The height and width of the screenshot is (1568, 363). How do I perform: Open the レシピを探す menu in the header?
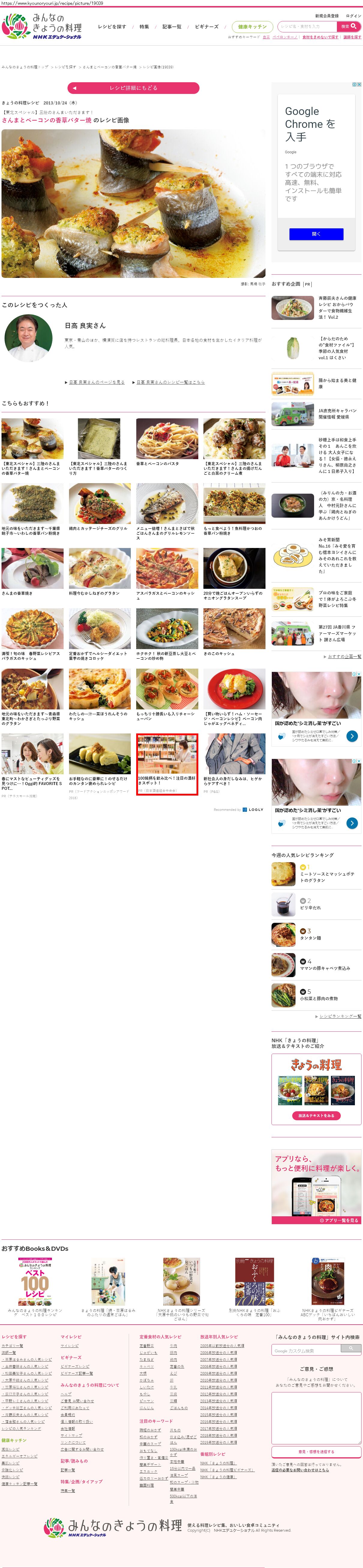[x=112, y=27]
